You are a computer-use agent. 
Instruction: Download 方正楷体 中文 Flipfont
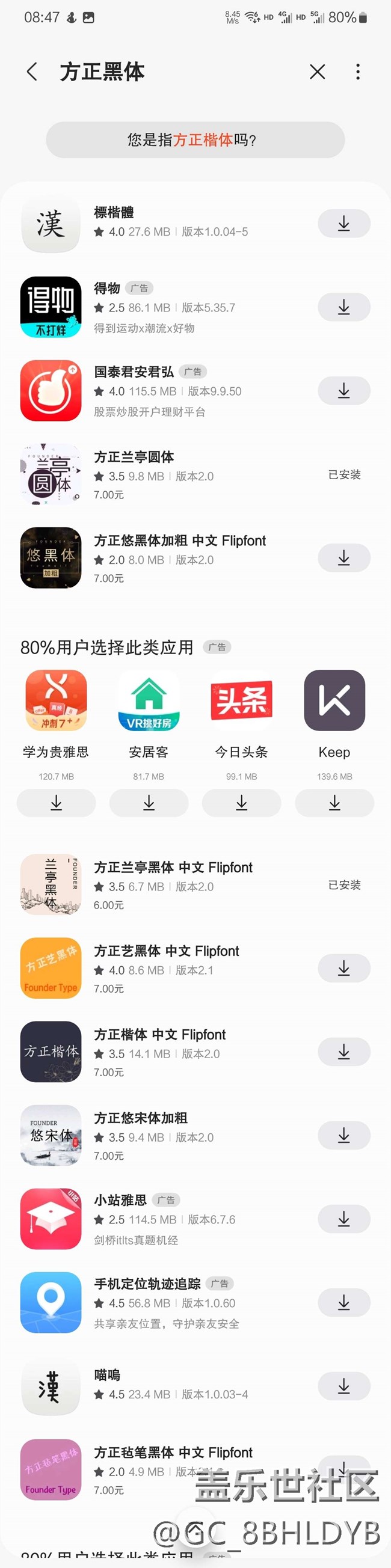coord(343,1052)
